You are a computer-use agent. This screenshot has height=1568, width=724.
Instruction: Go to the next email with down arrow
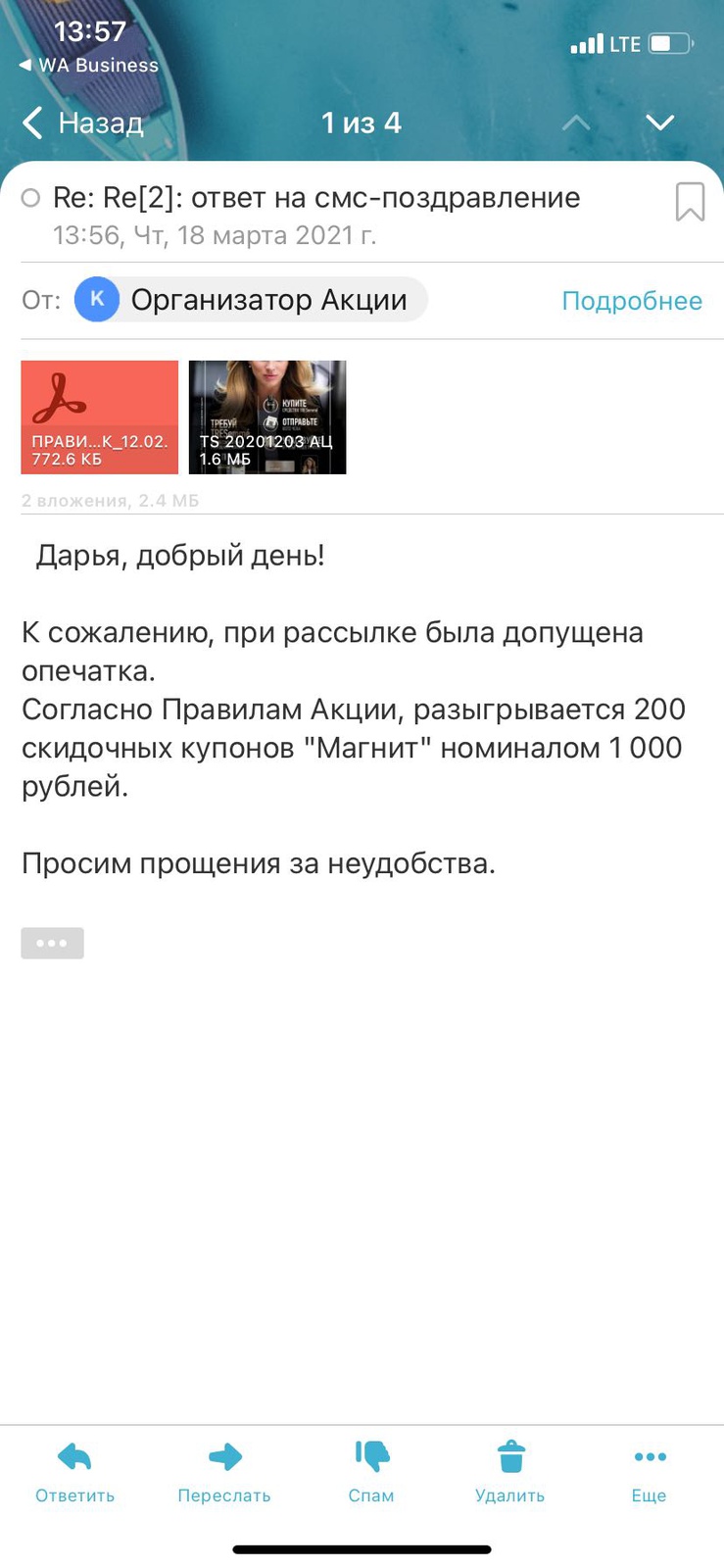[x=660, y=123]
